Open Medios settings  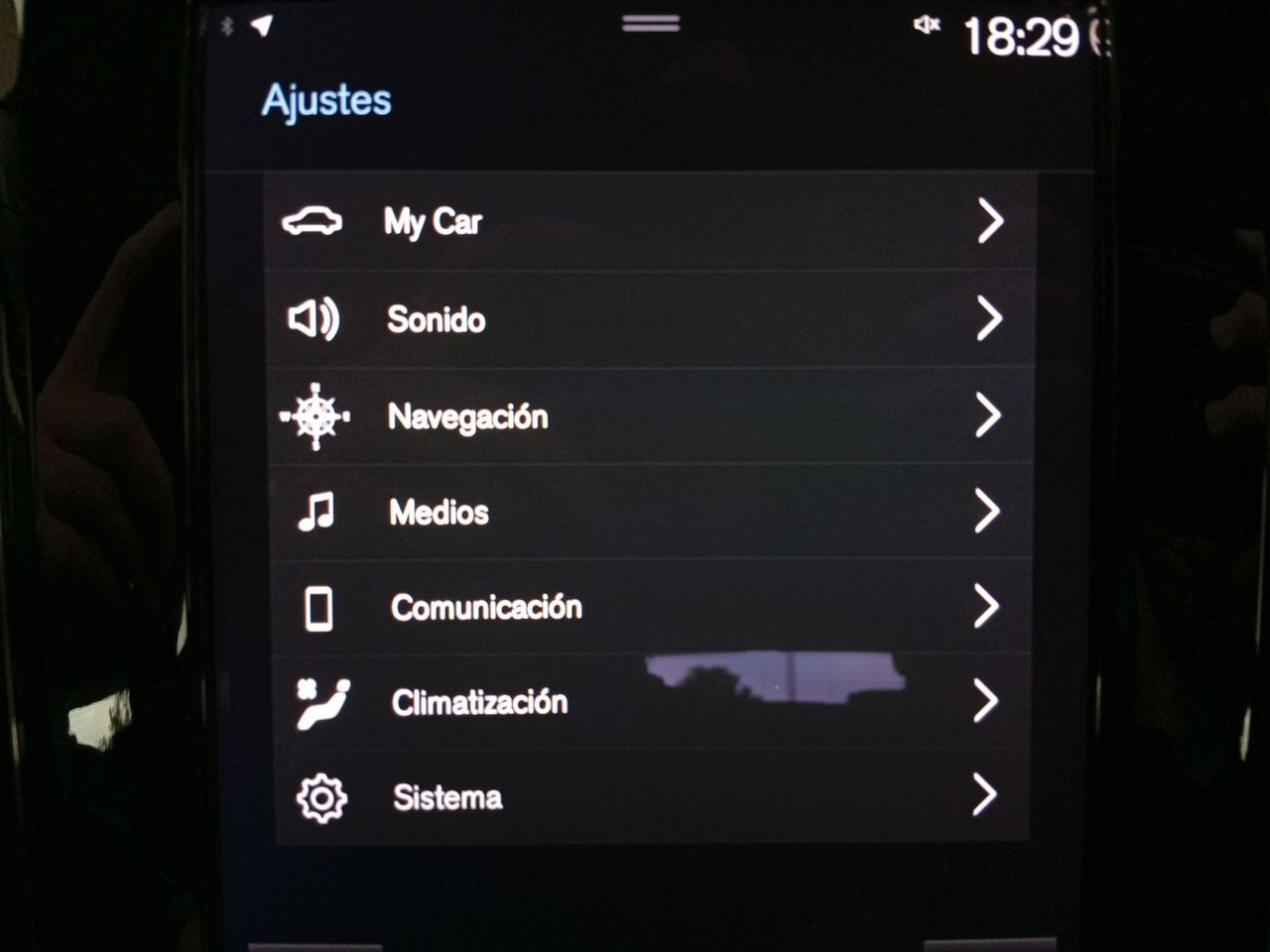[650, 512]
